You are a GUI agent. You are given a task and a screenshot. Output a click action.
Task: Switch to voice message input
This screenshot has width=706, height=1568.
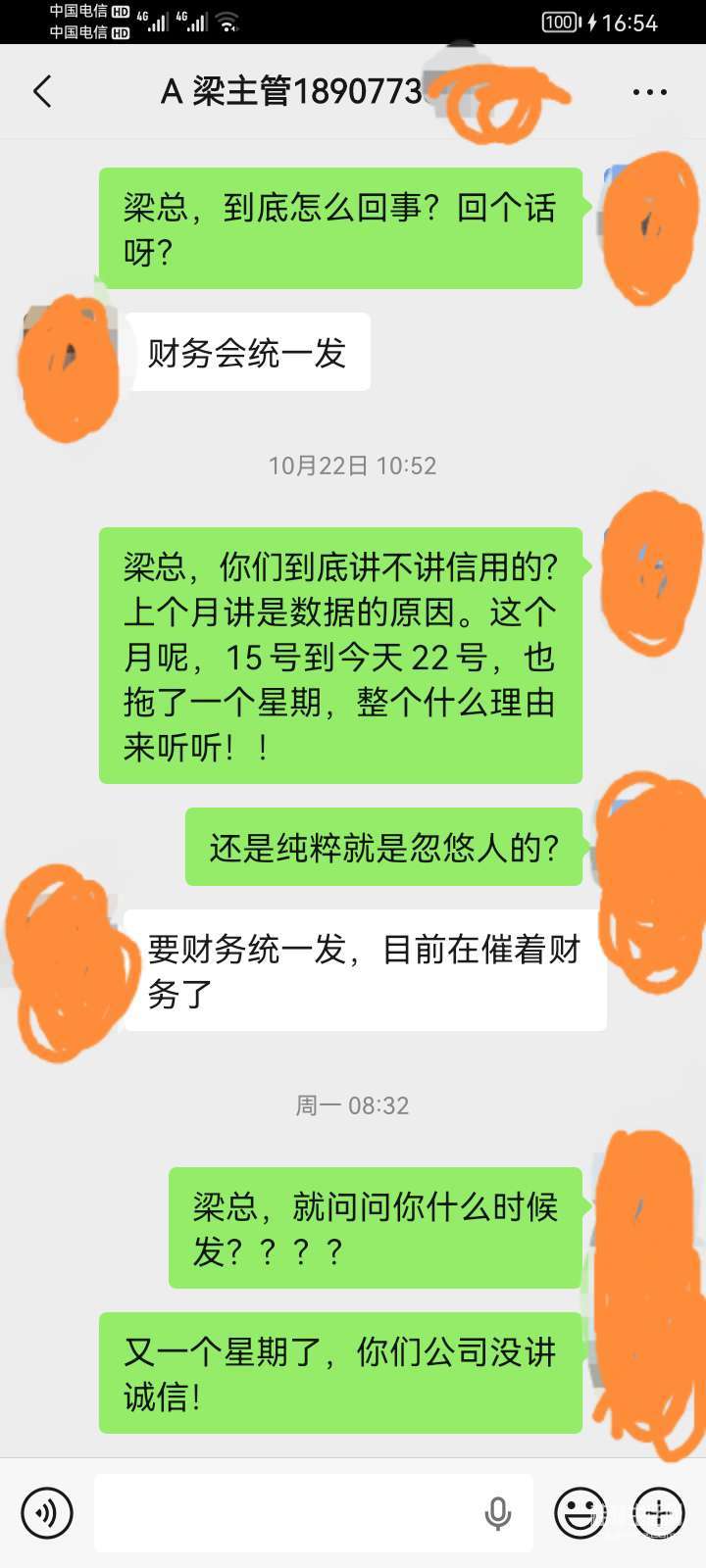point(46,1512)
